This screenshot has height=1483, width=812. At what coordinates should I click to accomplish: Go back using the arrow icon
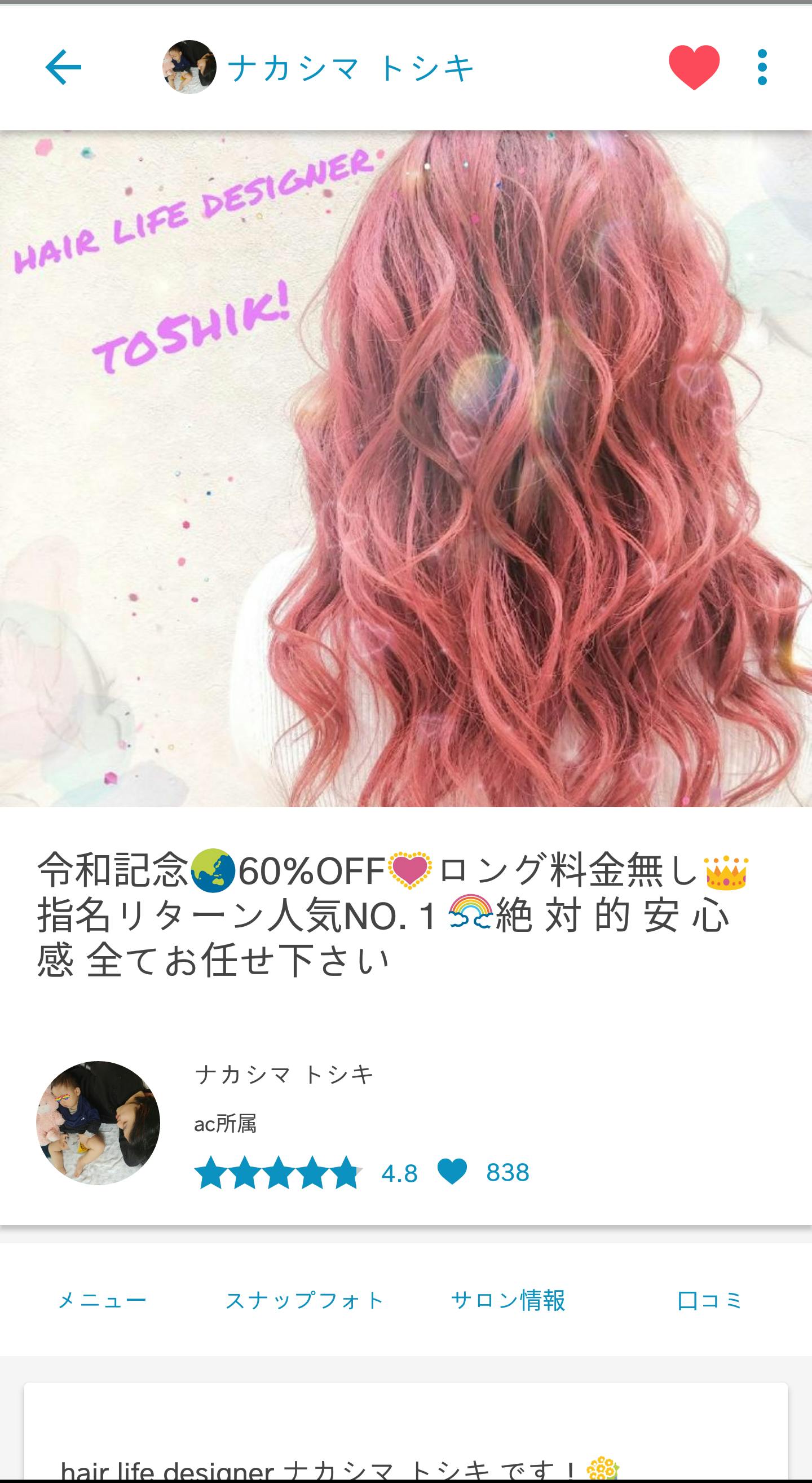click(63, 67)
